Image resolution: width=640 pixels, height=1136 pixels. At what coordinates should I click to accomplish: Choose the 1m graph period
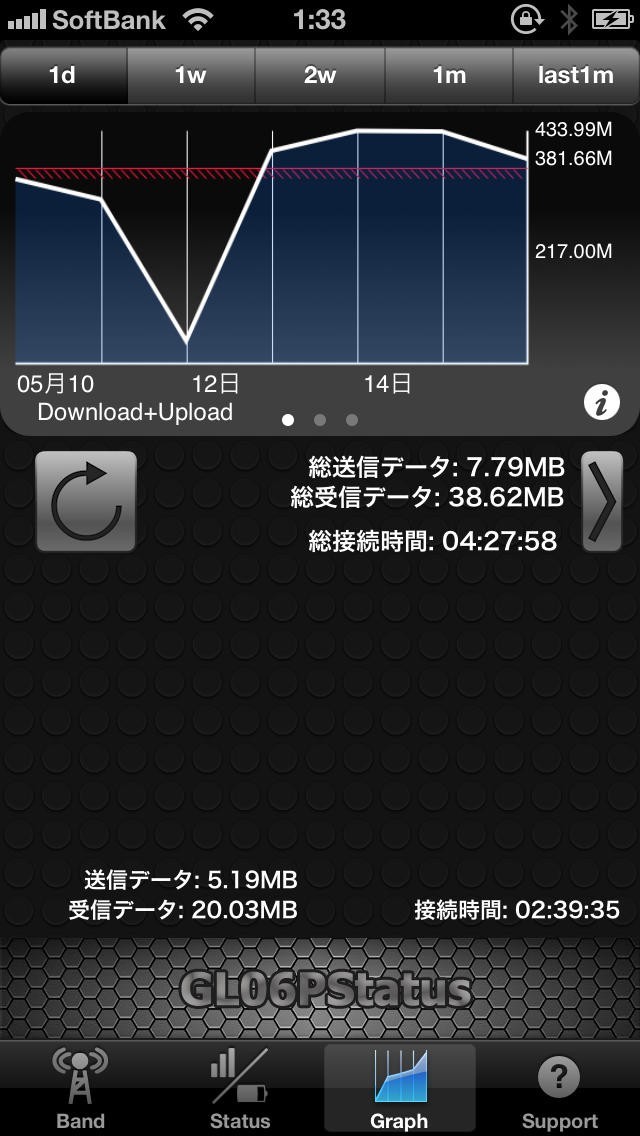click(x=449, y=75)
